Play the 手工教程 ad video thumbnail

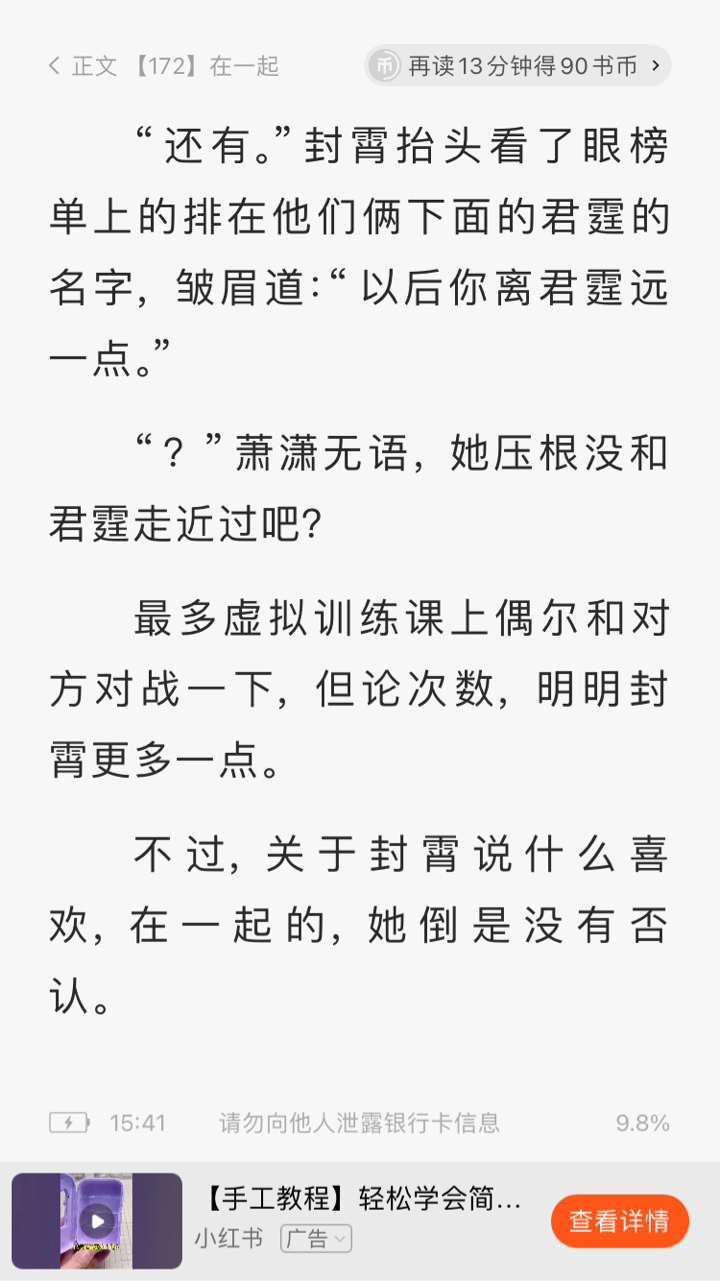pos(97,1221)
